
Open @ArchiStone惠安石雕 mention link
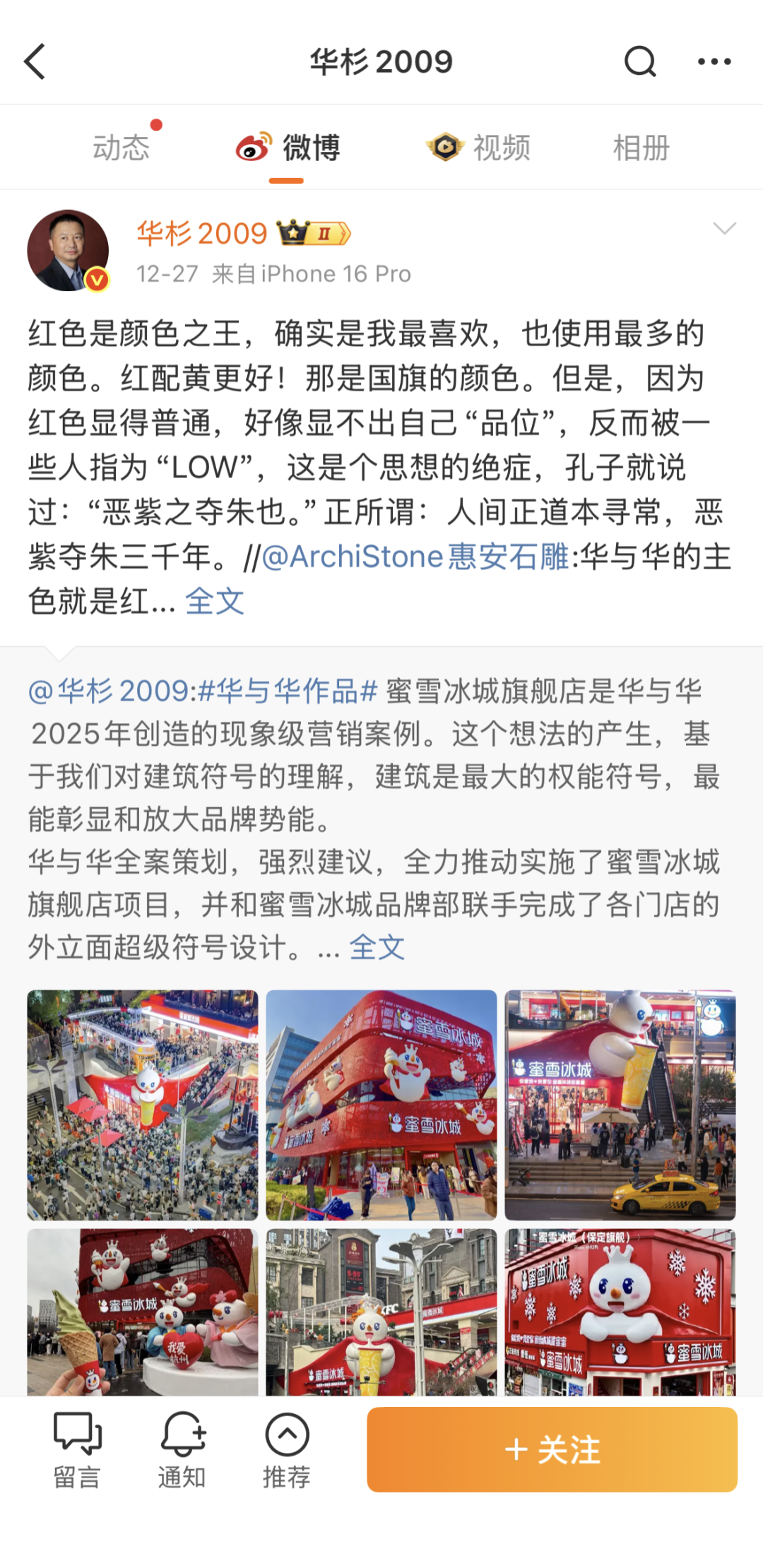click(x=415, y=557)
